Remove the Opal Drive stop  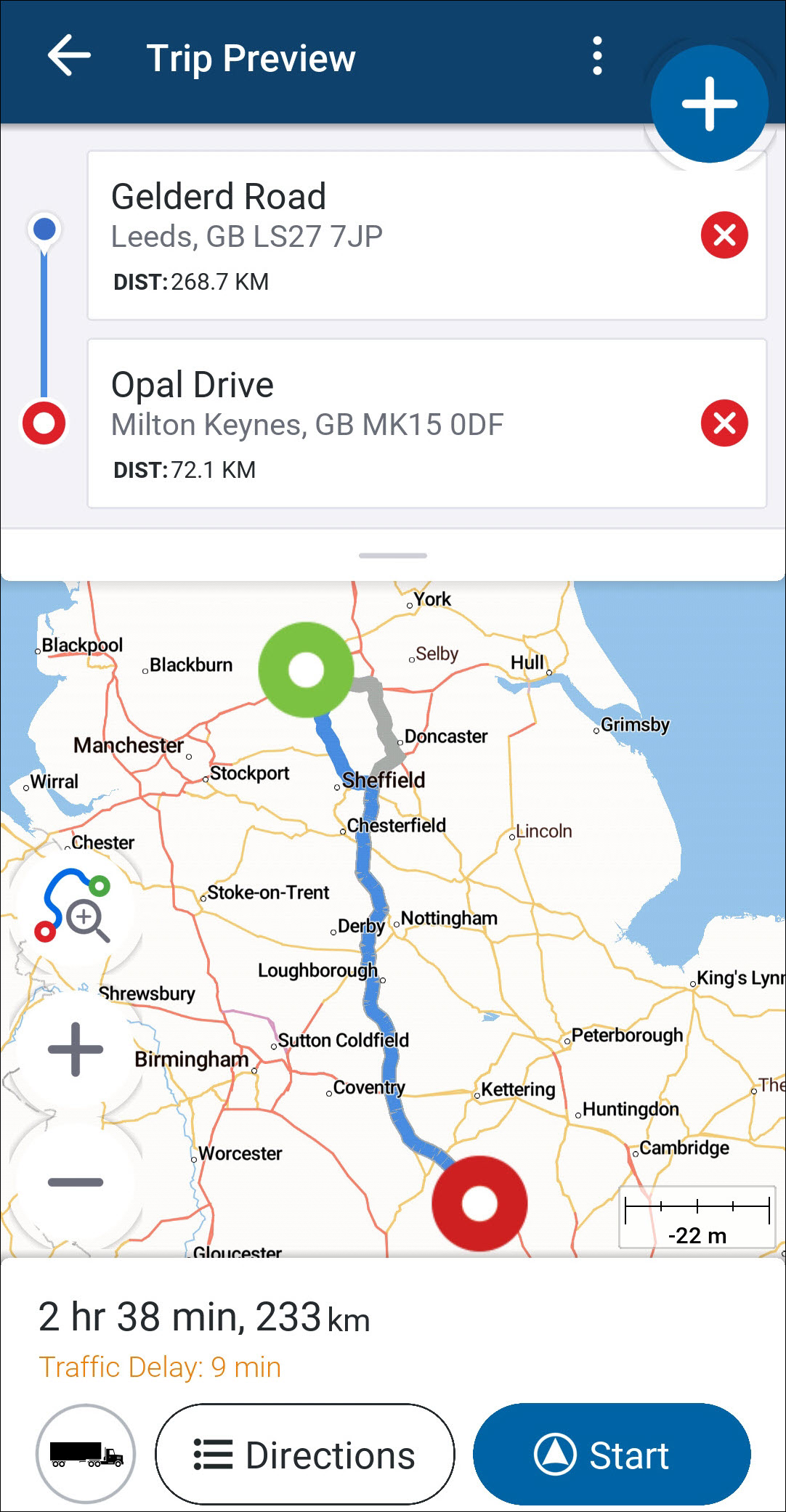click(x=724, y=422)
